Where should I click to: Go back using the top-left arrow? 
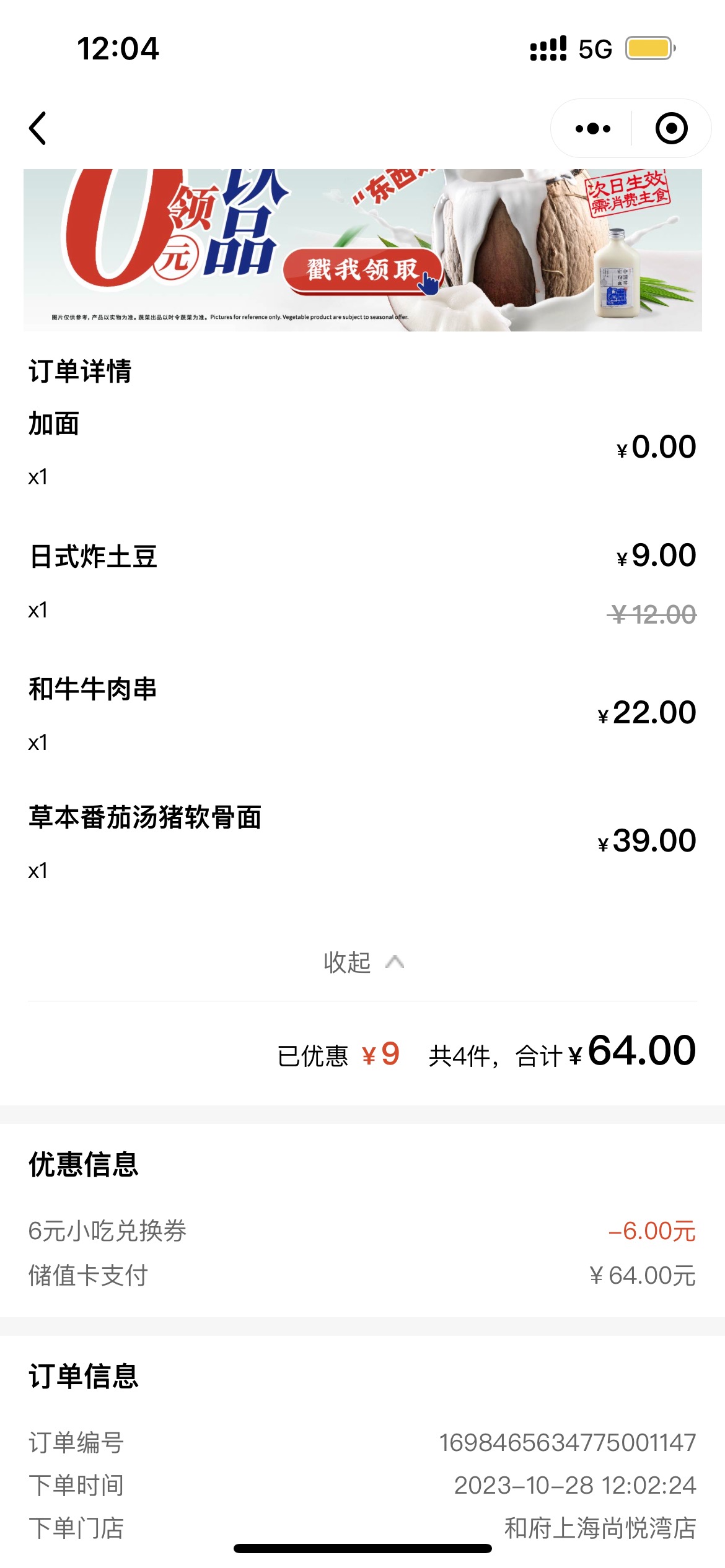[x=38, y=128]
